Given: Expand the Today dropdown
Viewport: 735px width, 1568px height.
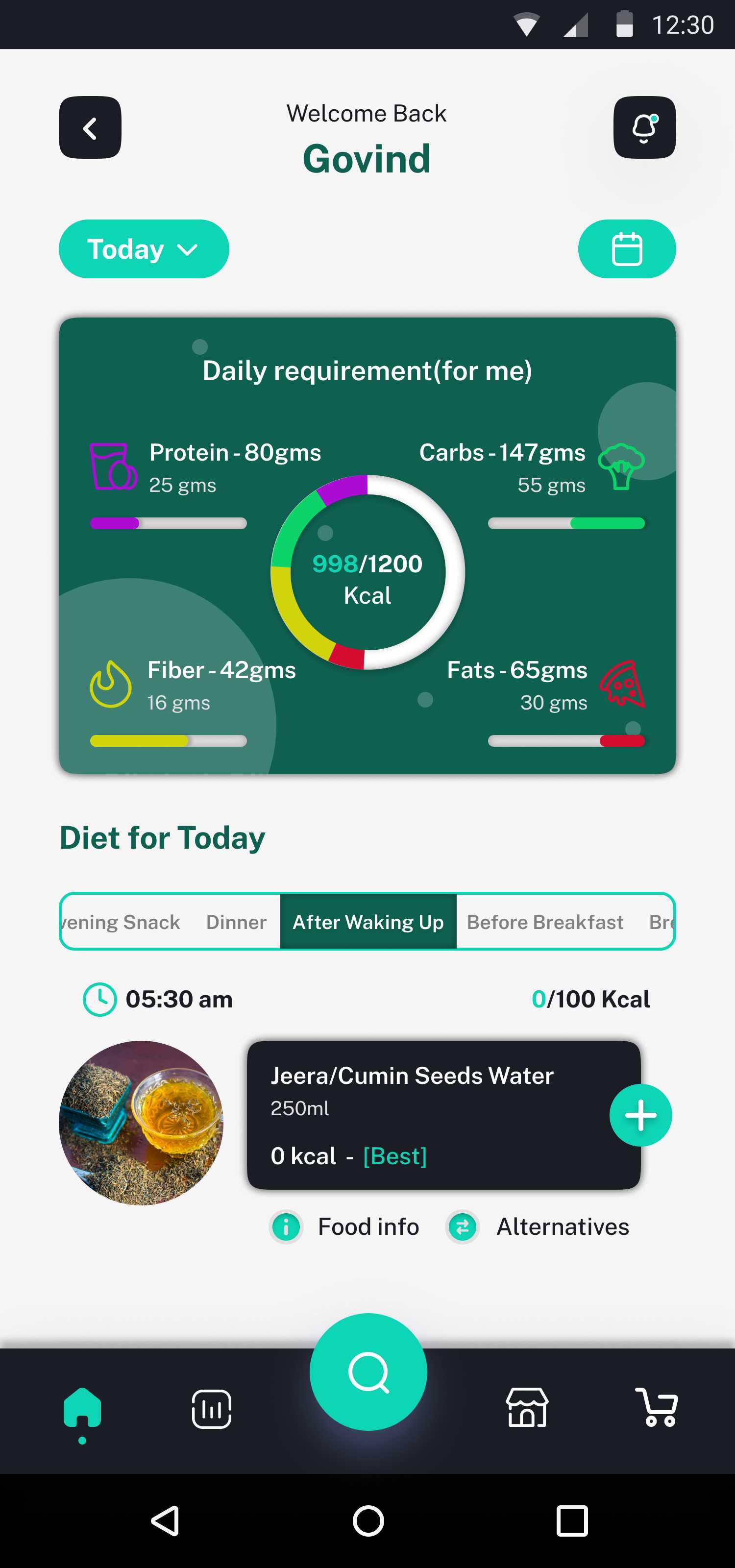Looking at the screenshot, I should click(144, 249).
